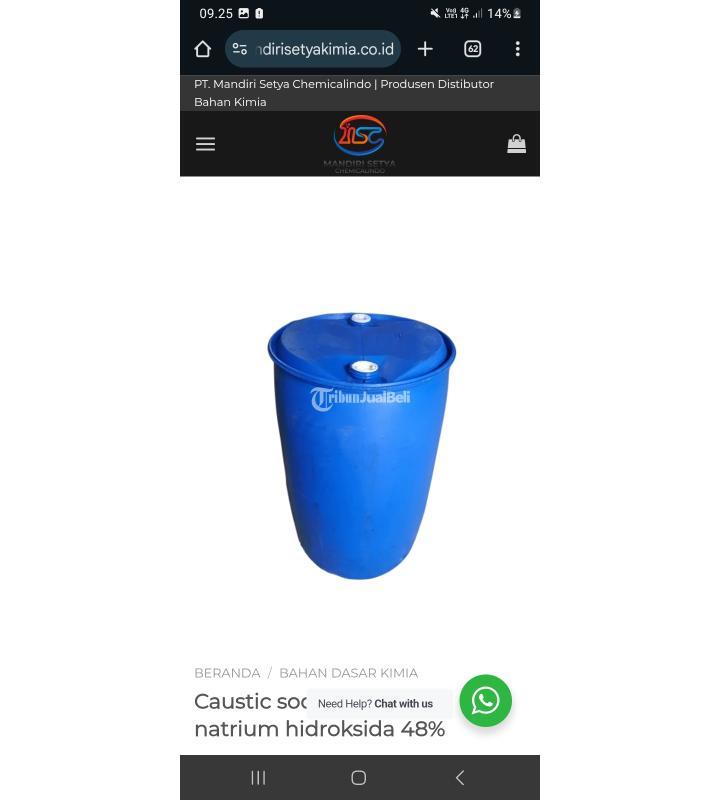Screen dimensions: 720x800
Task: Open the tab switcher showing 62
Action: (473, 49)
